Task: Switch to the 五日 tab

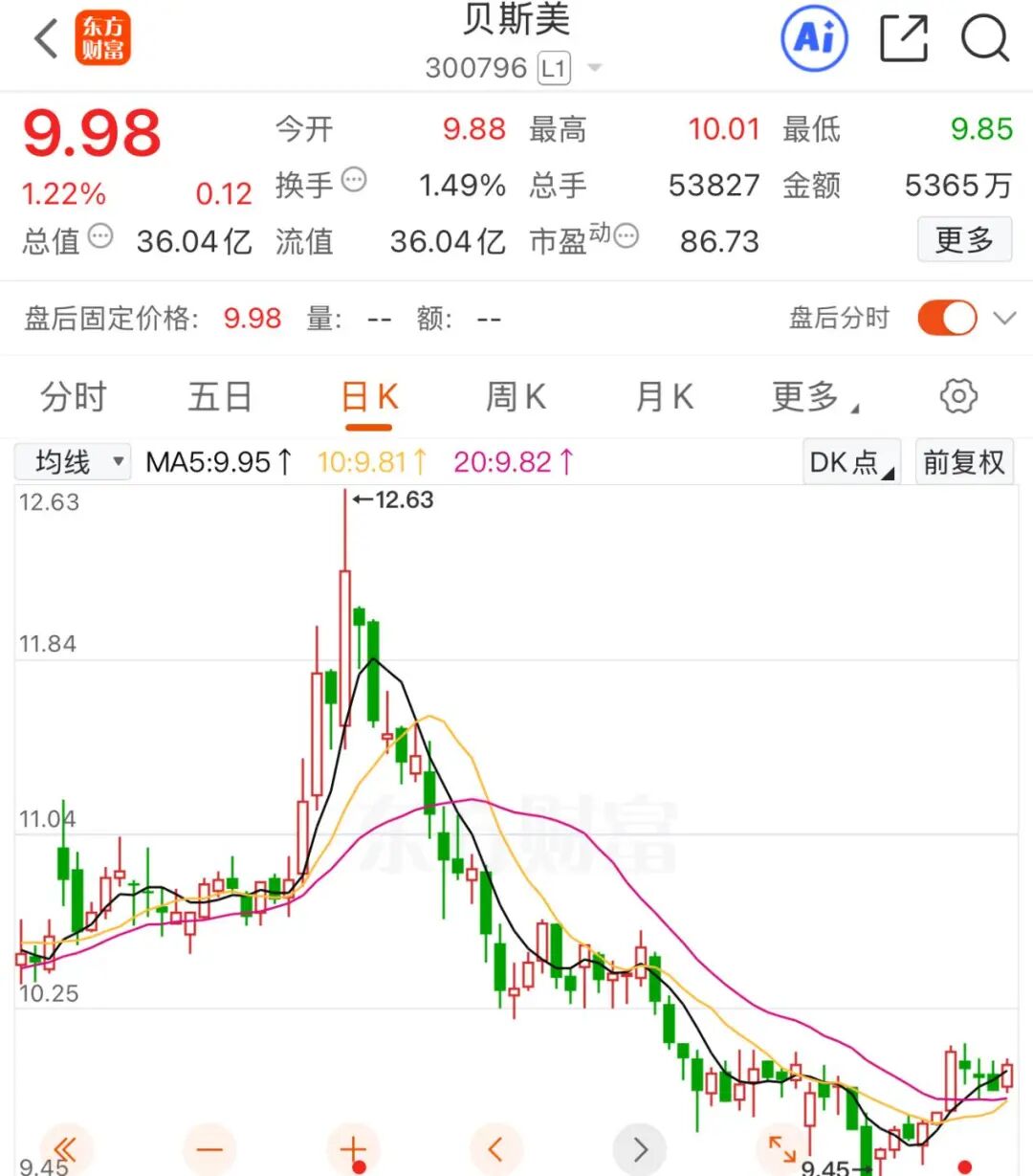Action: (x=220, y=396)
